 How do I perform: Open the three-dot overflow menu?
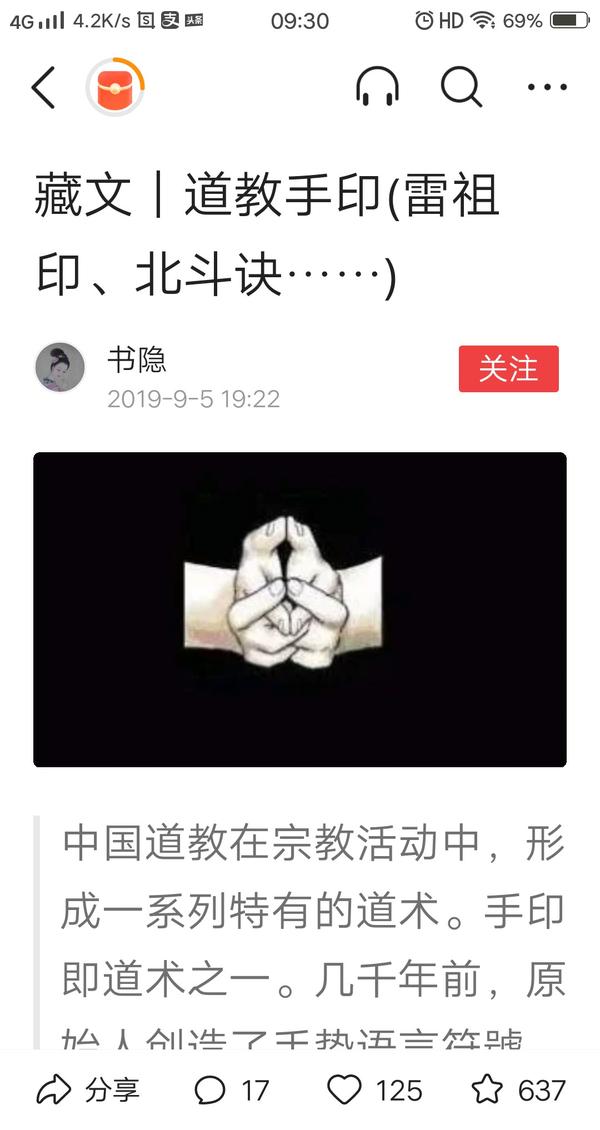point(547,88)
